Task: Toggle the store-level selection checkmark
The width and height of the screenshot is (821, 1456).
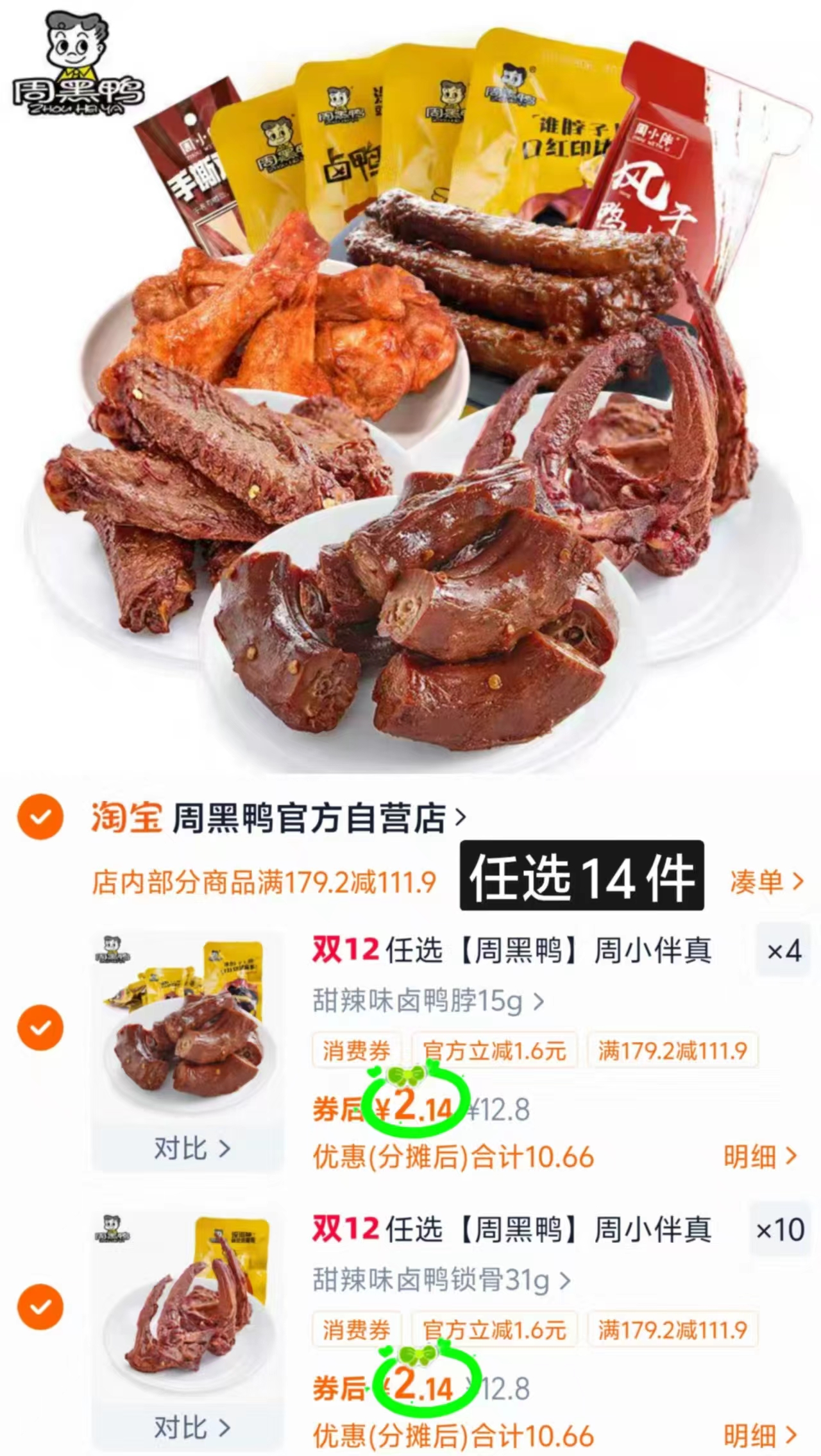Action: tap(41, 816)
